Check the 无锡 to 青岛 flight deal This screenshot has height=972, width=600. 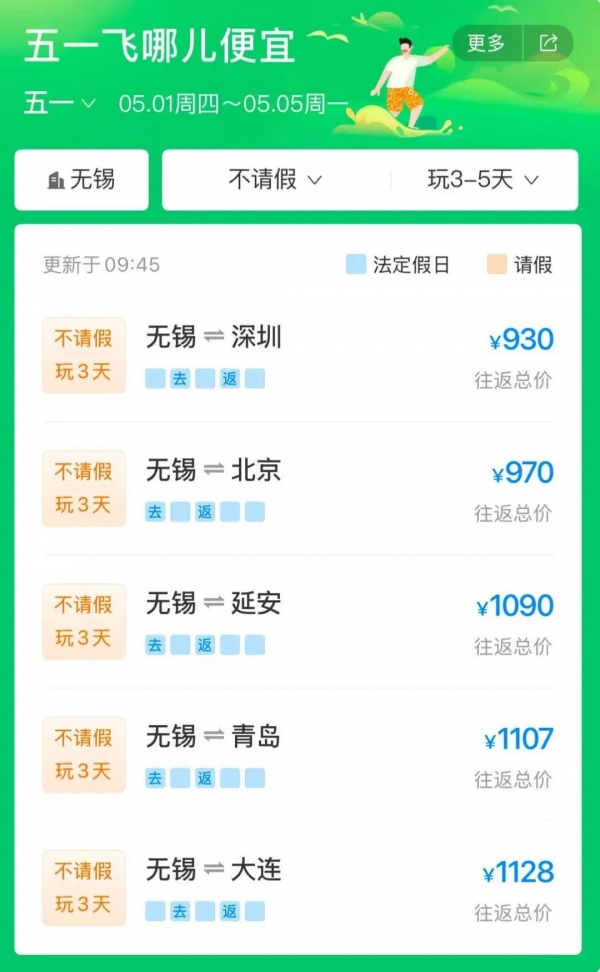[298, 755]
